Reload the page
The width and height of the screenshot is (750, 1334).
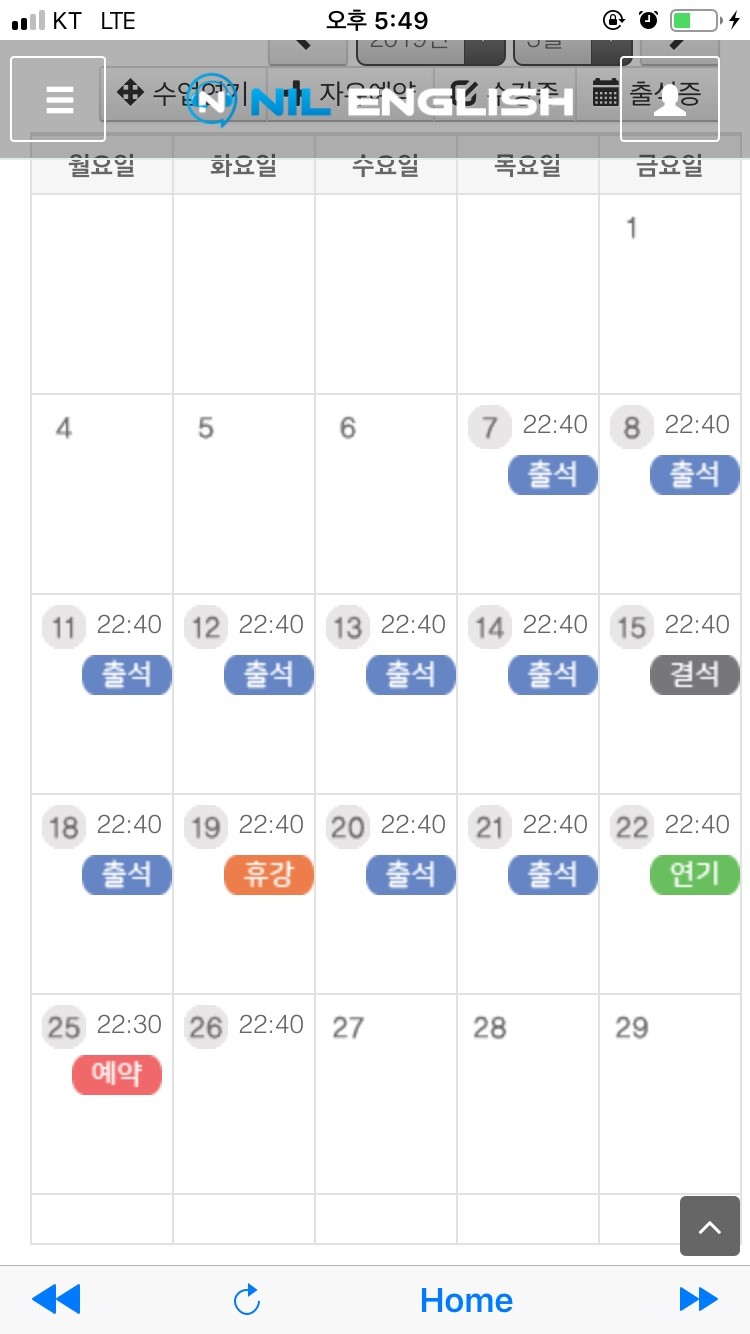click(247, 1300)
